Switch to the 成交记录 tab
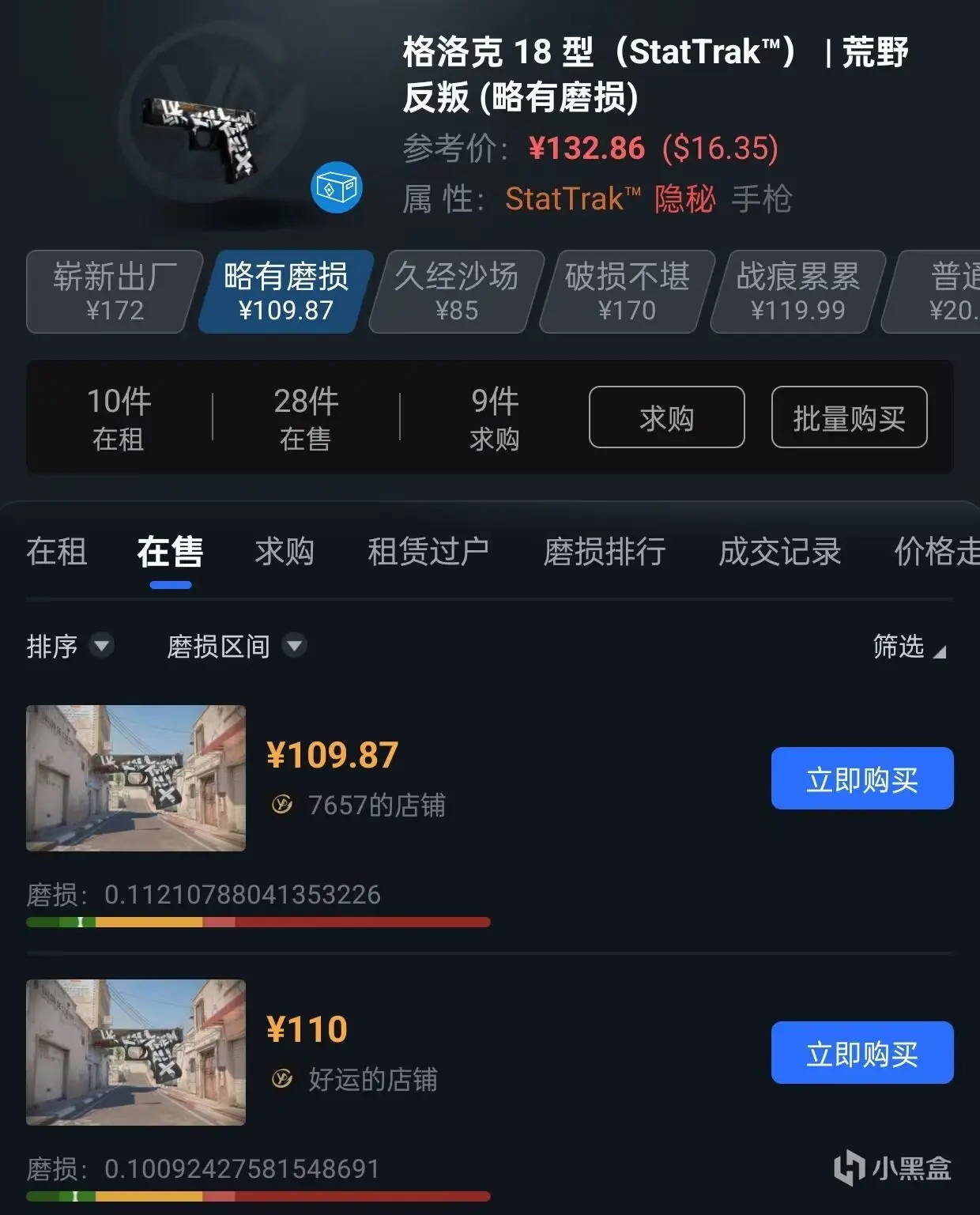Screen dimensions: 980x1215 (x=779, y=551)
